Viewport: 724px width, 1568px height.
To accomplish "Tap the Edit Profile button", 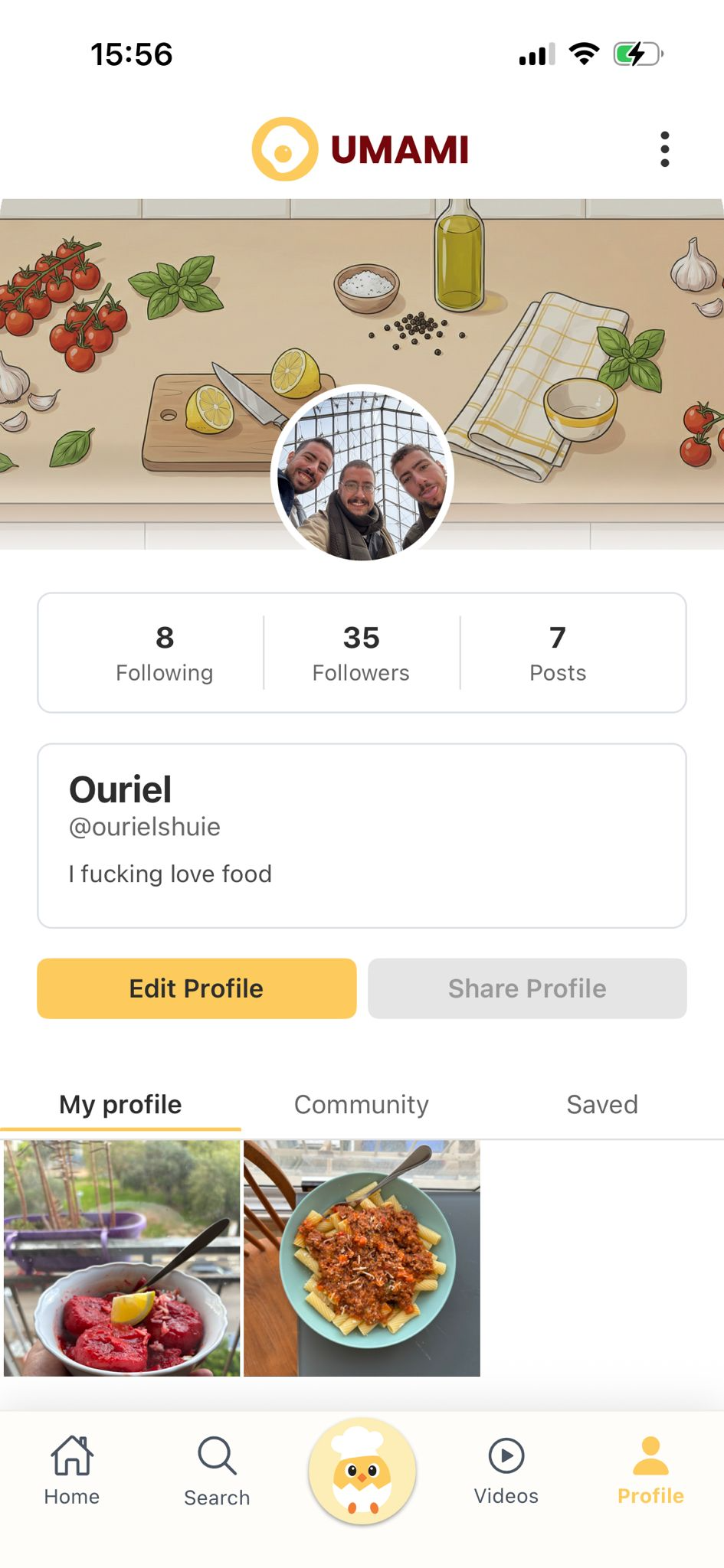I will coord(197,988).
